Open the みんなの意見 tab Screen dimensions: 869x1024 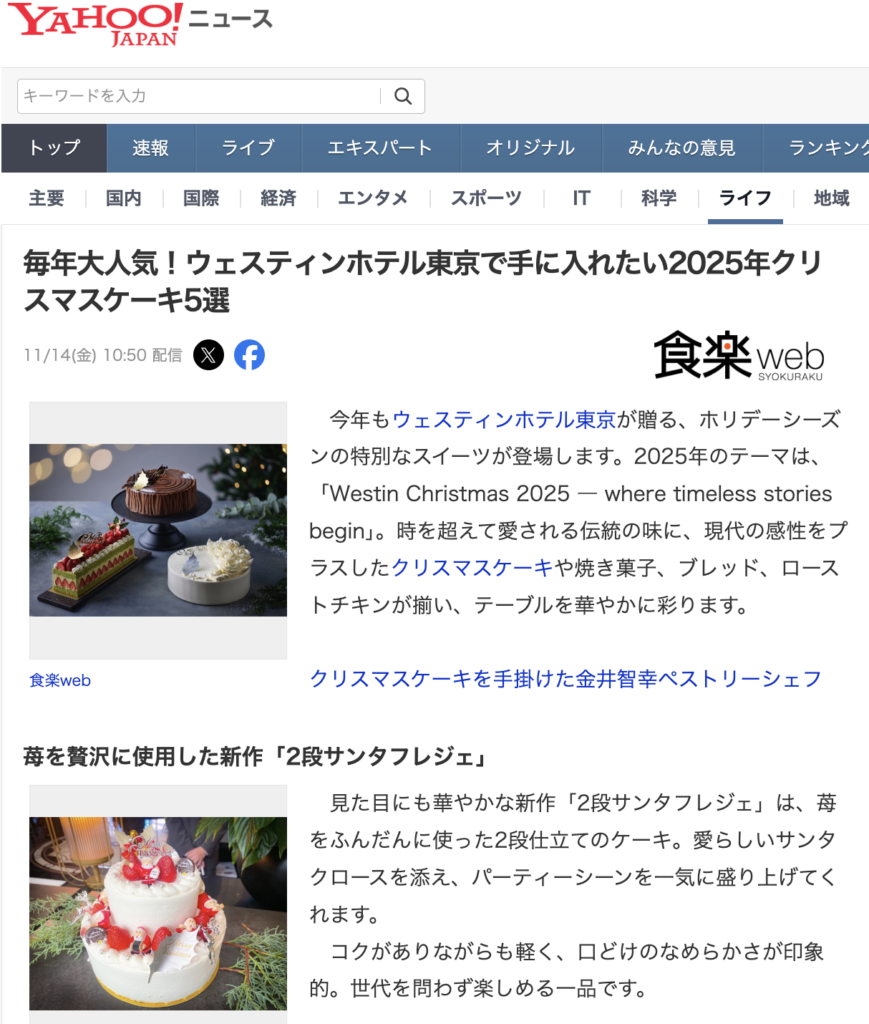coord(681,148)
